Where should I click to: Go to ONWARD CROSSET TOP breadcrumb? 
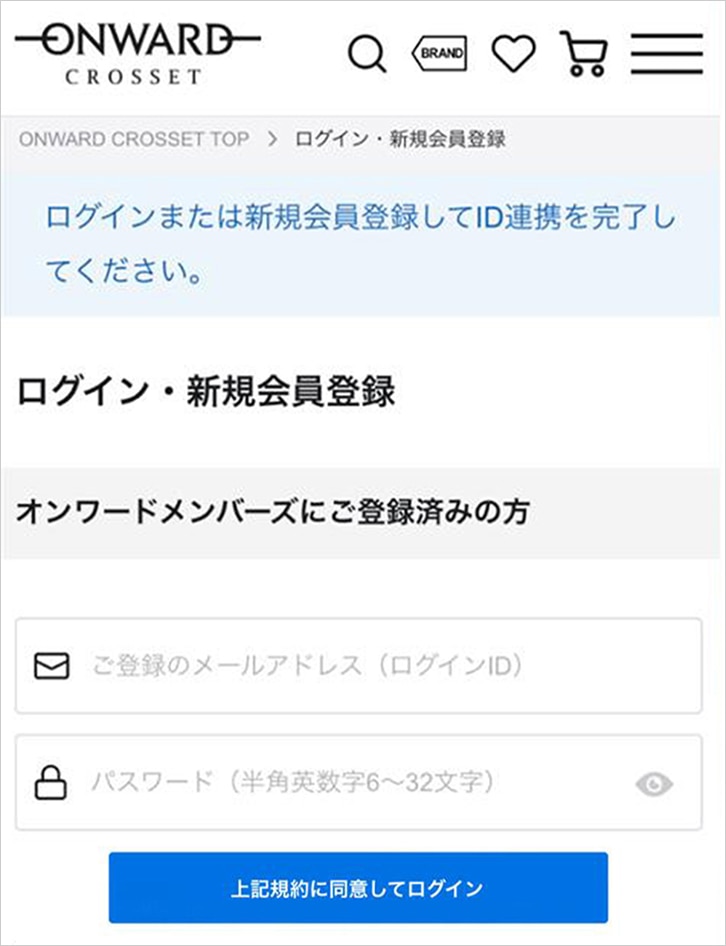pyautogui.click(x=134, y=139)
